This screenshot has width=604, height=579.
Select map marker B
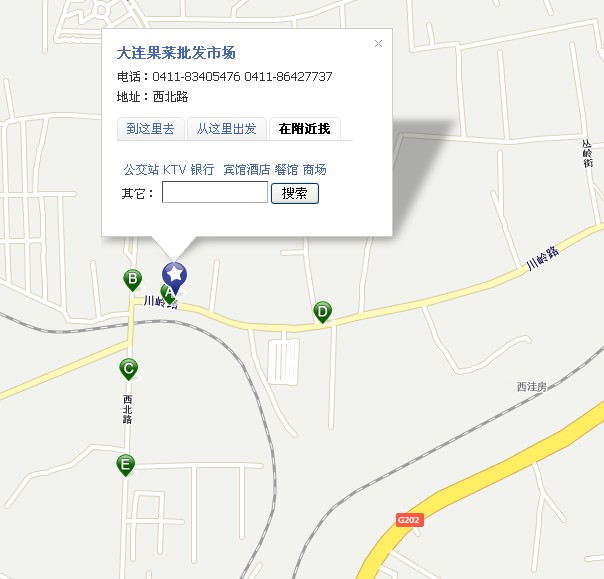(x=132, y=279)
